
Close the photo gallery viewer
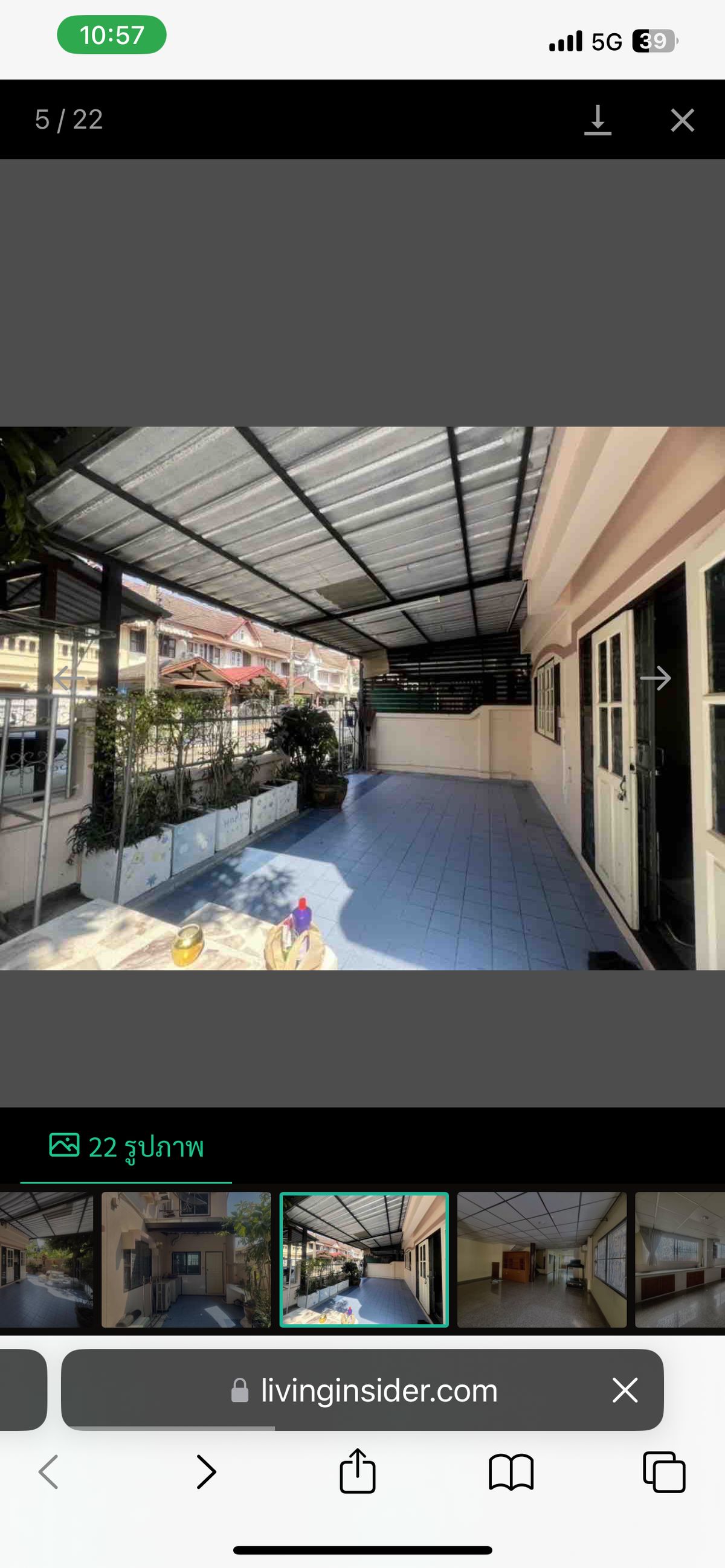tap(681, 120)
